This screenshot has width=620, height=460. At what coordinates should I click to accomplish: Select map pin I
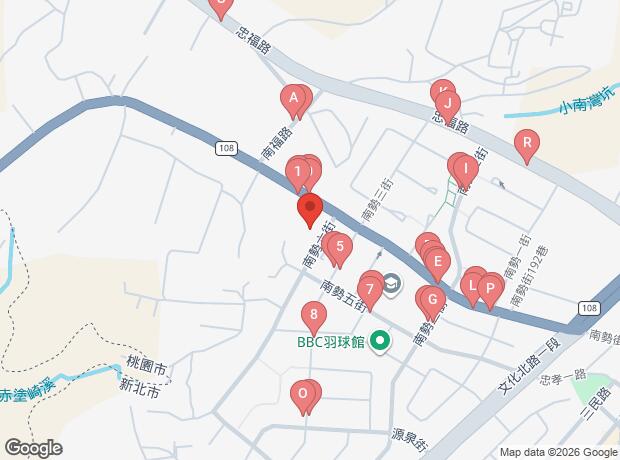click(x=466, y=173)
